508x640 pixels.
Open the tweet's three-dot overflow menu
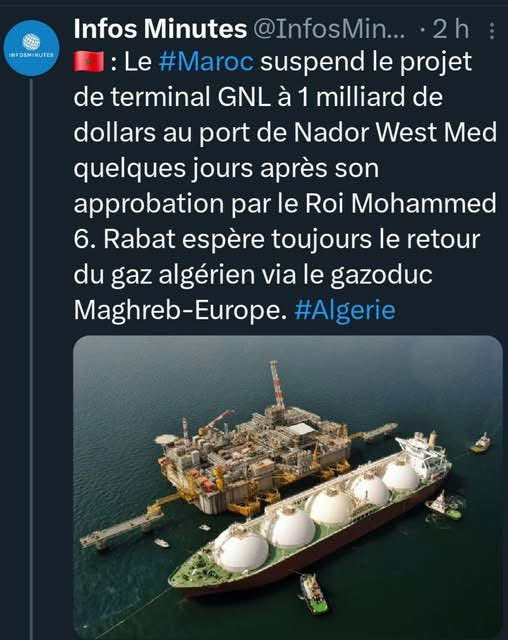(x=492, y=31)
